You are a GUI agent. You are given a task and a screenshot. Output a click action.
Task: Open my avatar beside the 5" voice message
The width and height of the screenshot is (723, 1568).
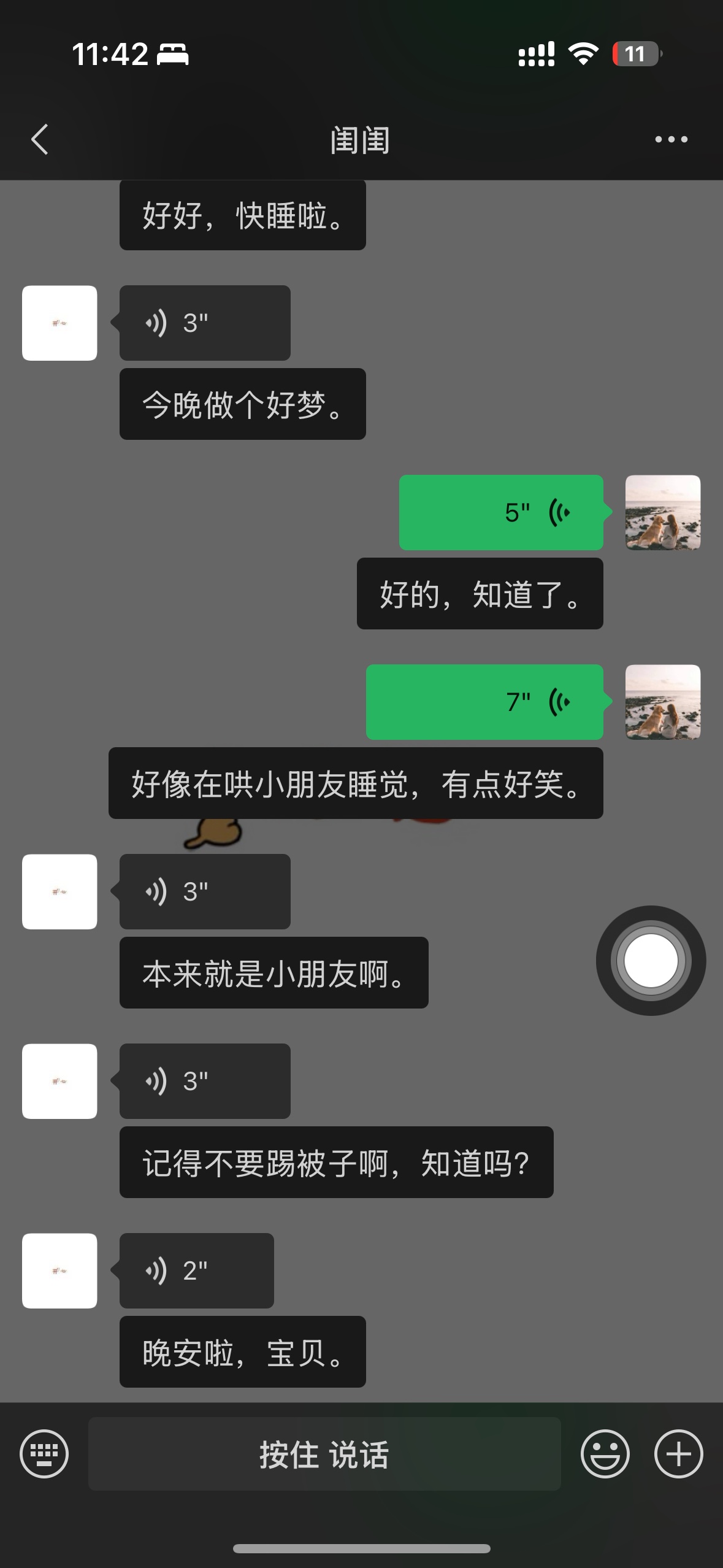[663, 512]
